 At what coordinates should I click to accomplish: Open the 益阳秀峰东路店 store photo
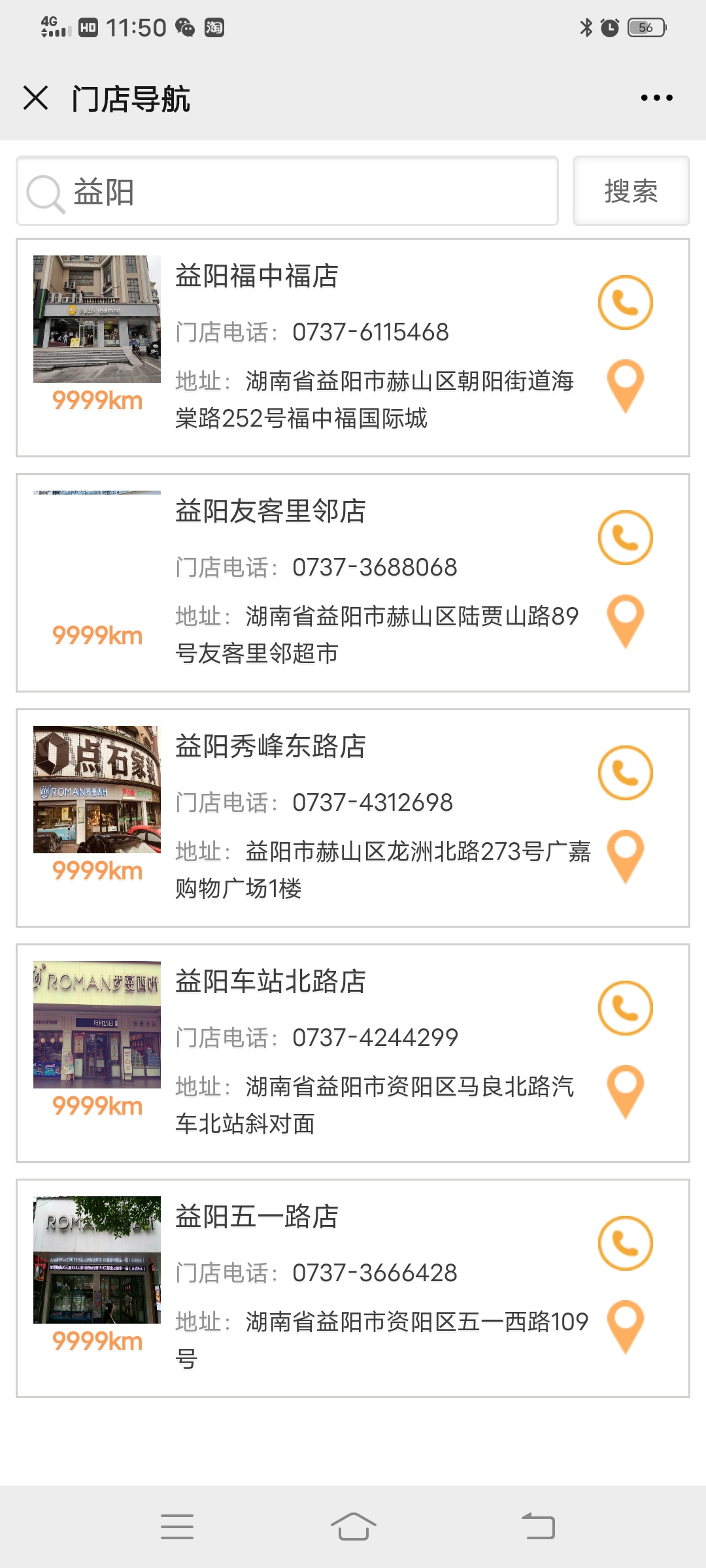(x=97, y=789)
